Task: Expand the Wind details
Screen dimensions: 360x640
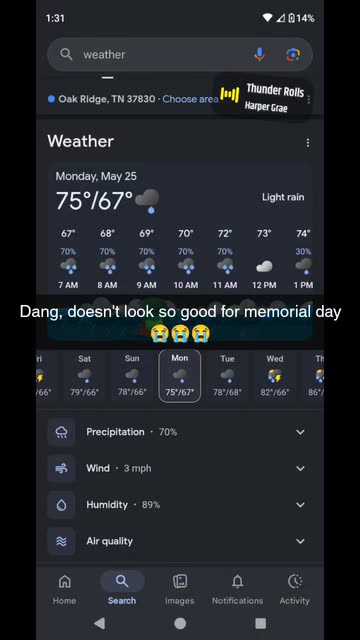Action: [x=180, y=468]
